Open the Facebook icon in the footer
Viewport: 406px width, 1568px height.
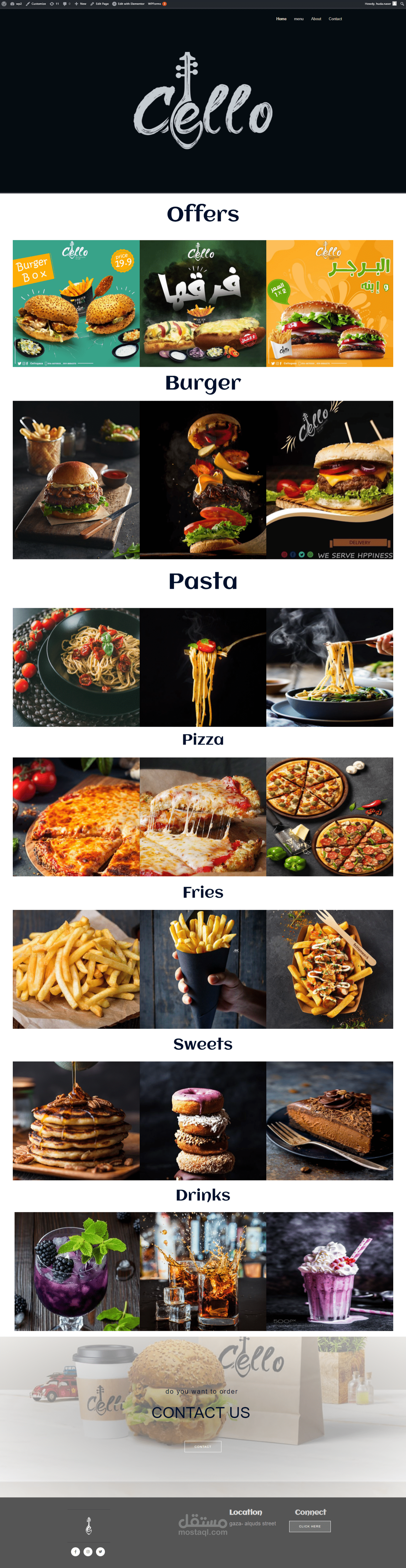[75, 1552]
